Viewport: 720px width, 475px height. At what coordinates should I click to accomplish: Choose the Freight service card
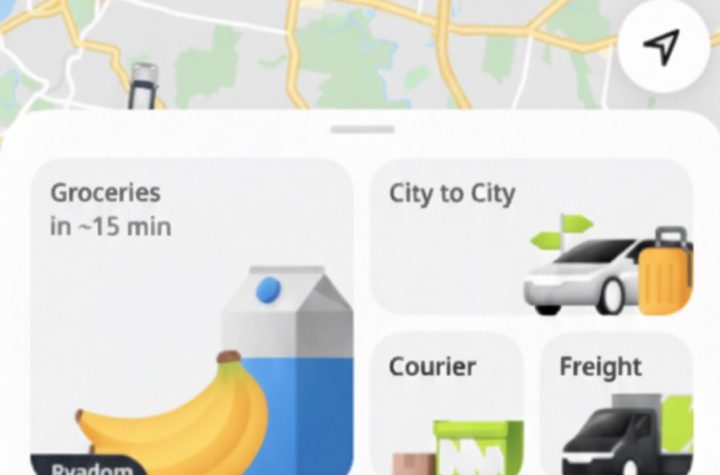click(x=617, y=403)
